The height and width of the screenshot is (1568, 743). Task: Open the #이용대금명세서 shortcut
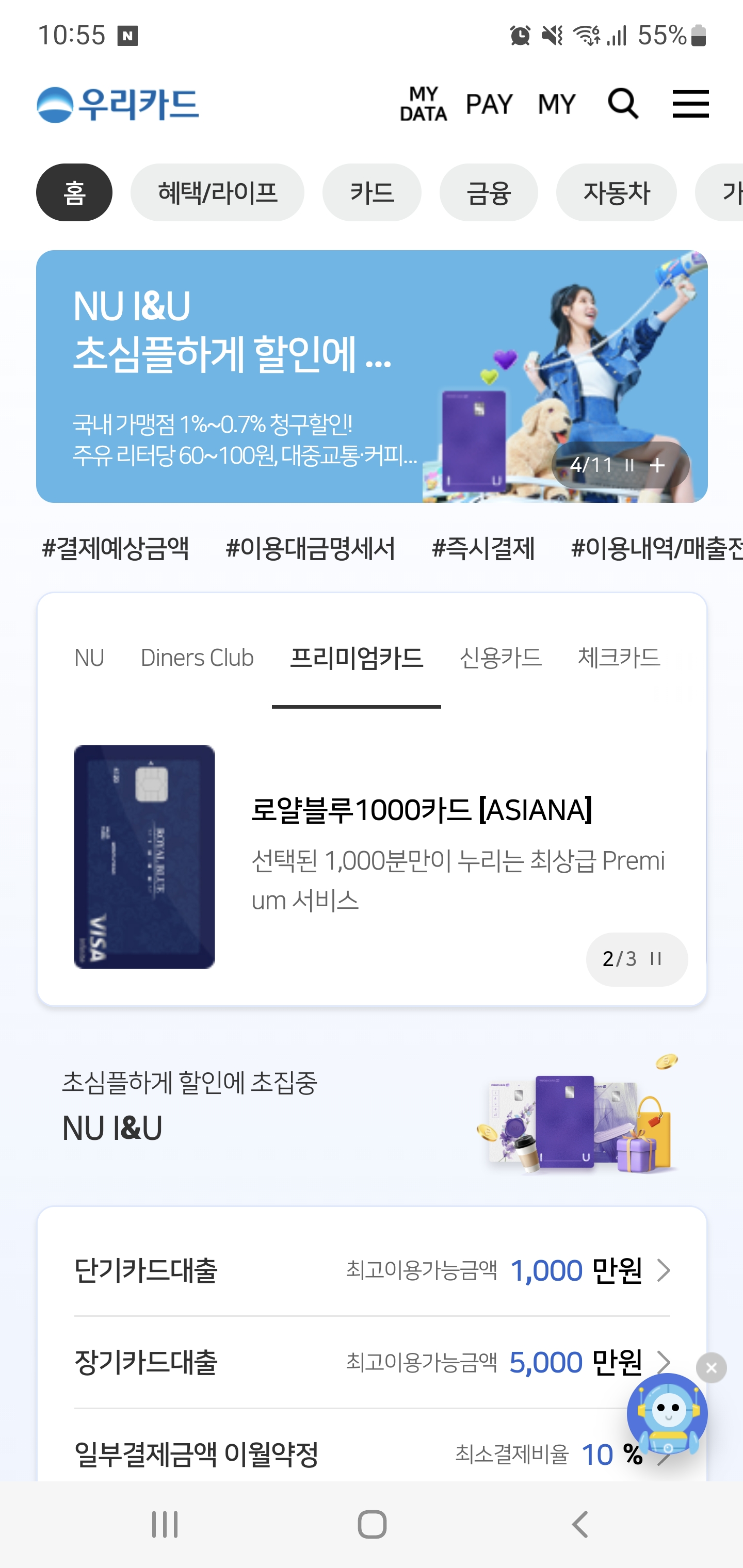(x=311, y=548)
